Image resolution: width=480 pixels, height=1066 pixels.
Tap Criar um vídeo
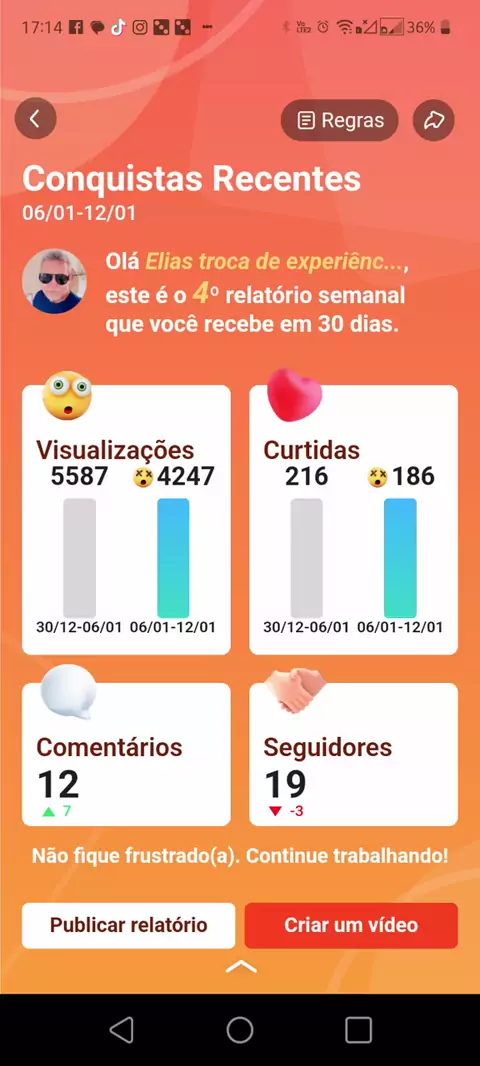[351, 925]
